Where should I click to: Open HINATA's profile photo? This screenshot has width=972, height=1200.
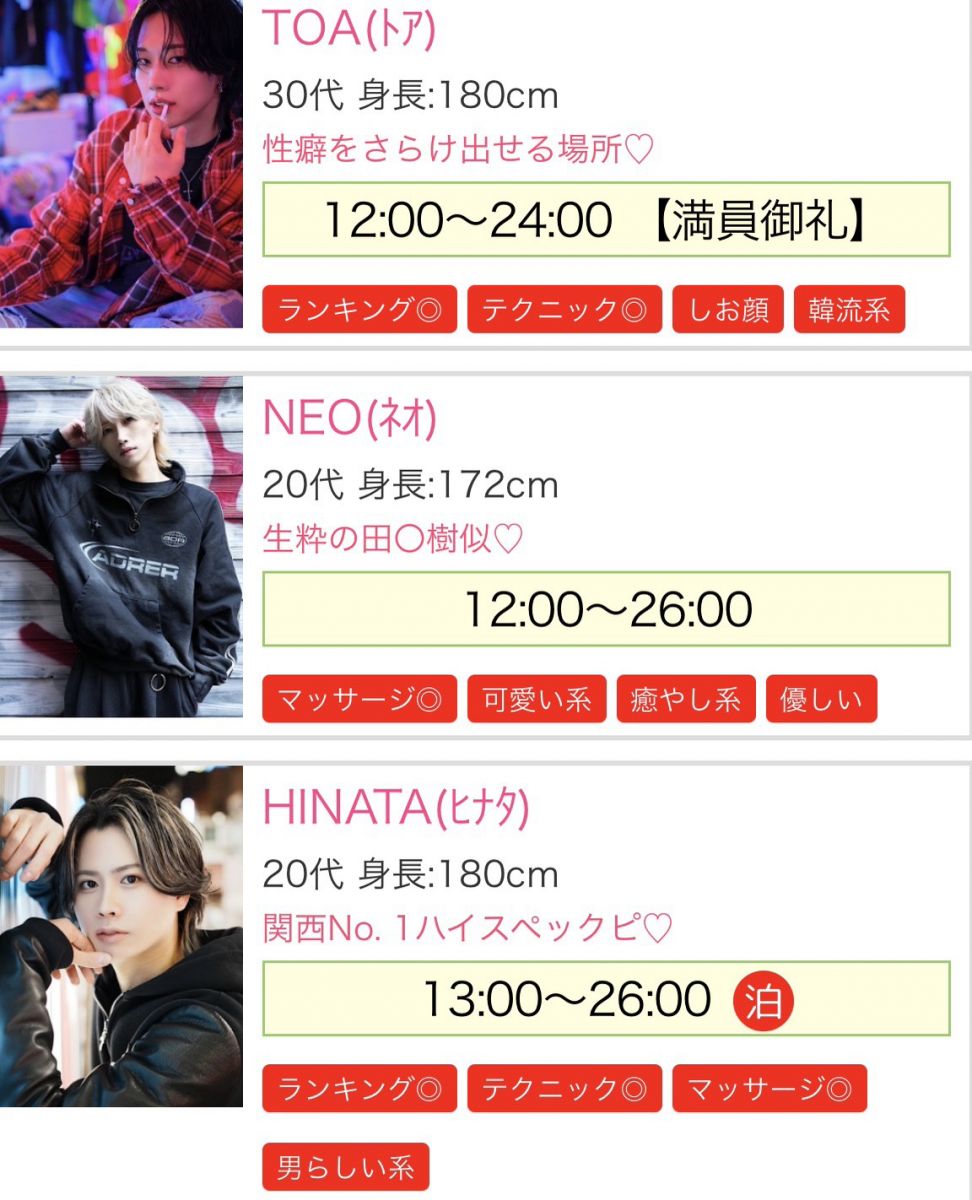point(121,937)
